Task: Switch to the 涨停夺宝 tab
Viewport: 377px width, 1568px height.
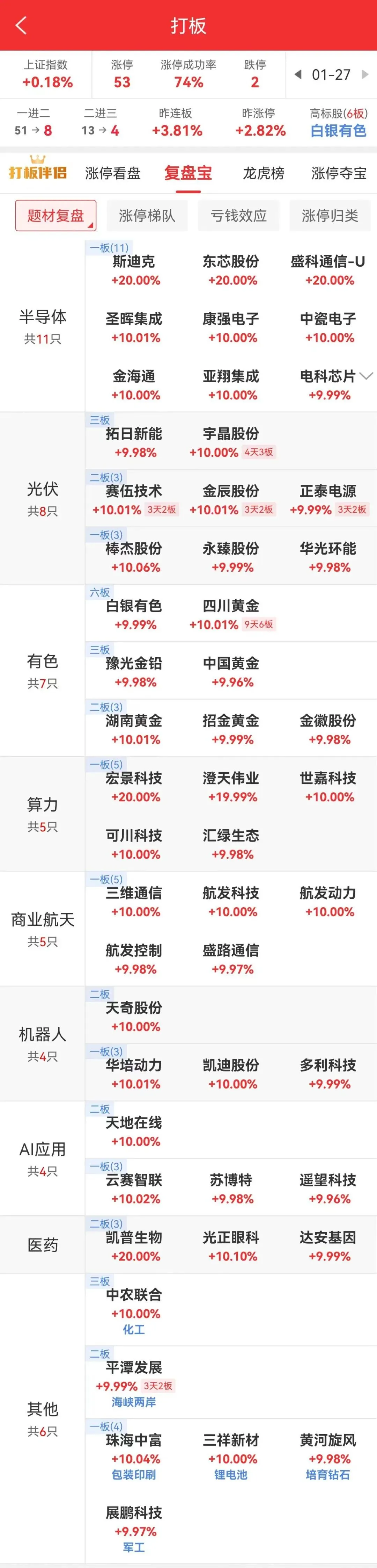Action: (x=339, y=173)
